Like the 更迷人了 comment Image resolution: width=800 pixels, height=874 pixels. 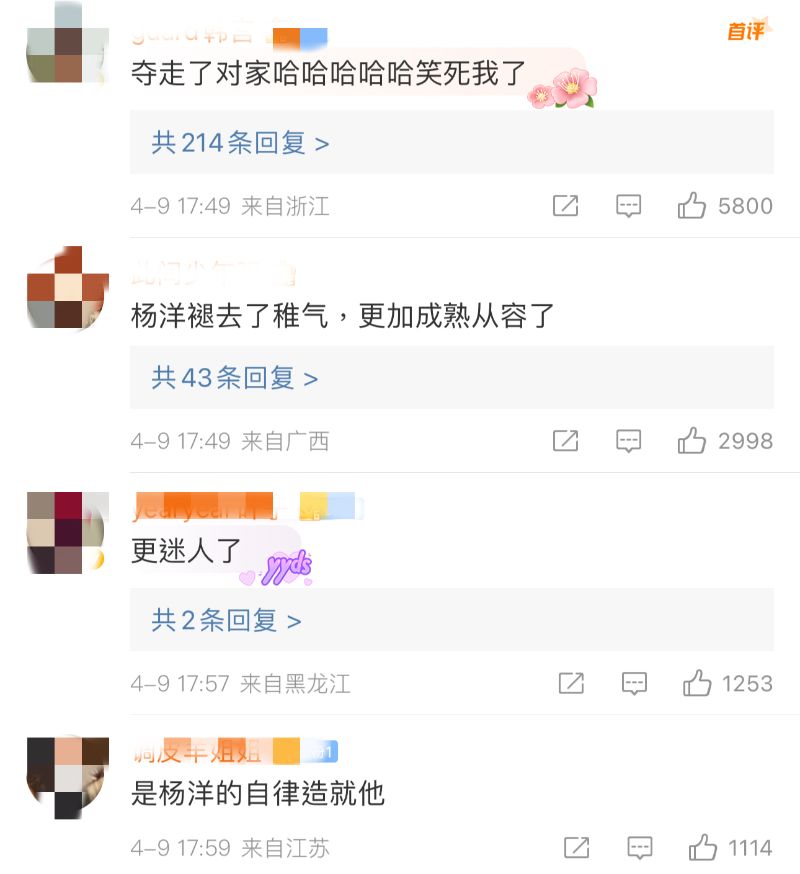(697, 684)
